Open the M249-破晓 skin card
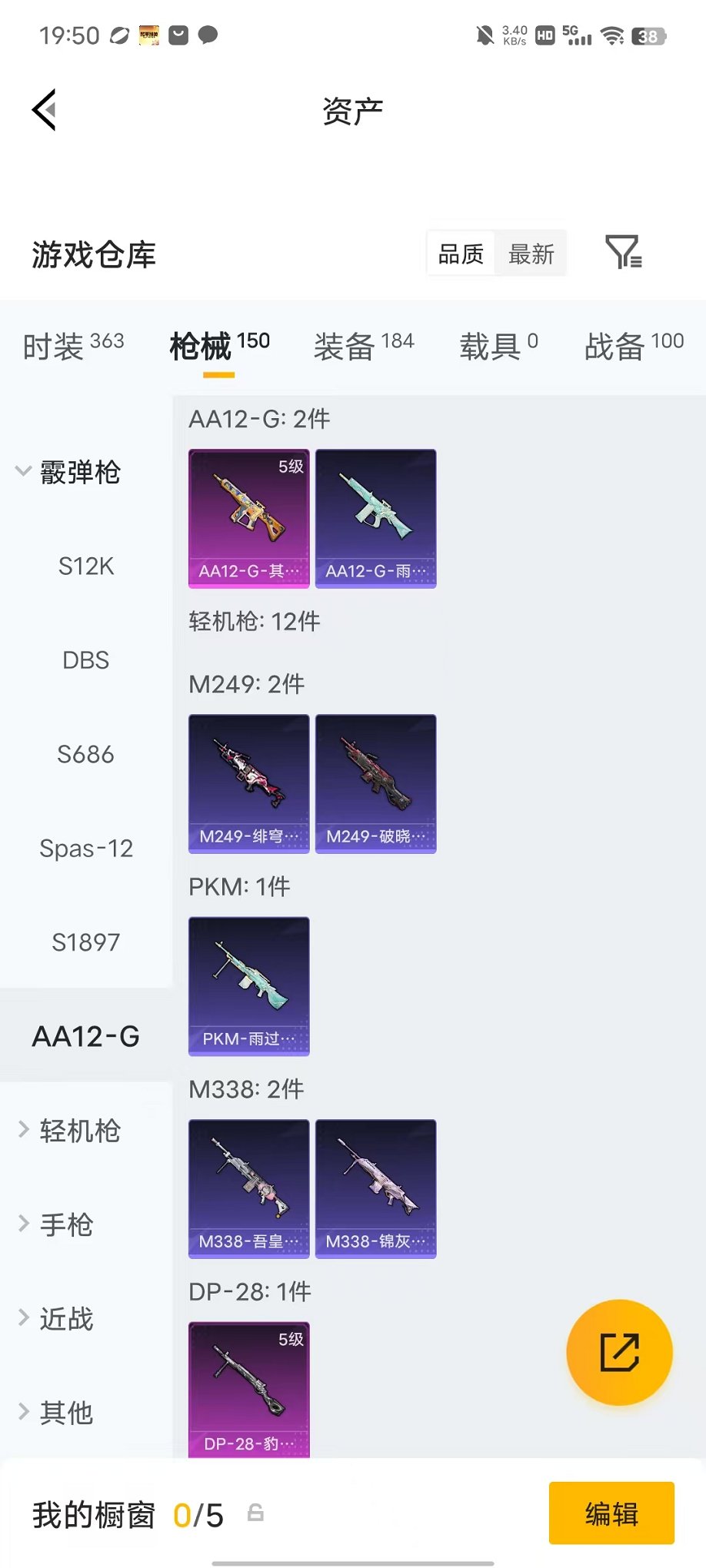The image size is (706, 1568). [376, 784]
